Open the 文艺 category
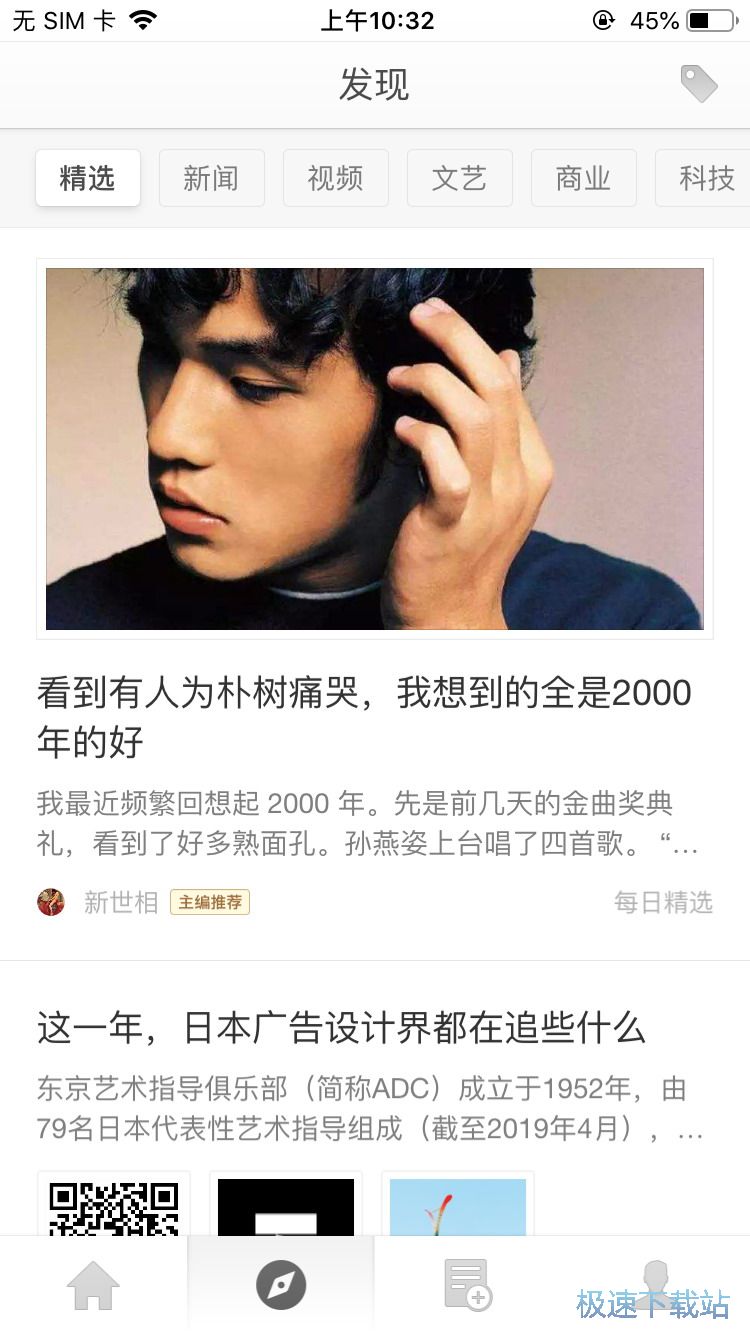Image resolution: width=750 pixels, height=1334 pixels. pos(459,179)
